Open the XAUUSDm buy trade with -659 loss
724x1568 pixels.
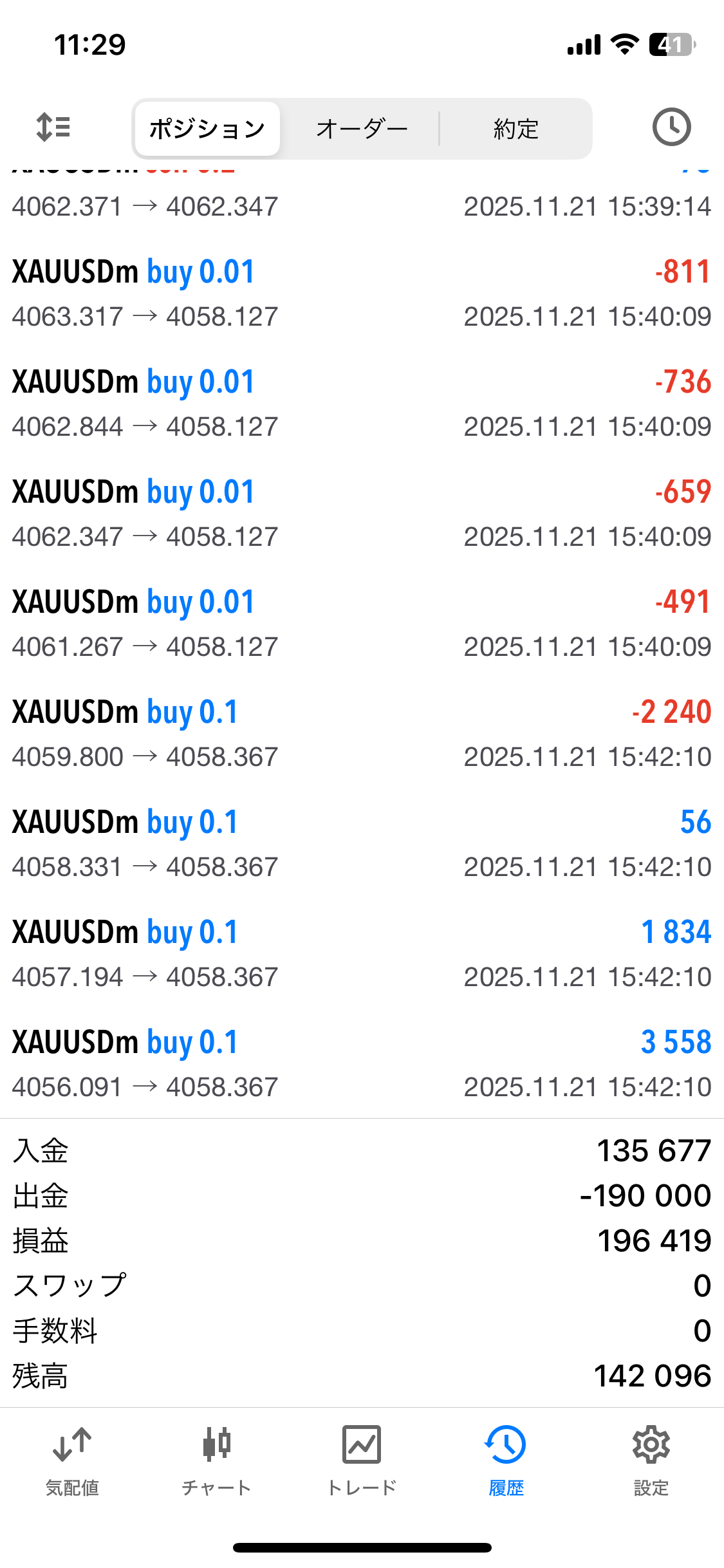(362, 514)
